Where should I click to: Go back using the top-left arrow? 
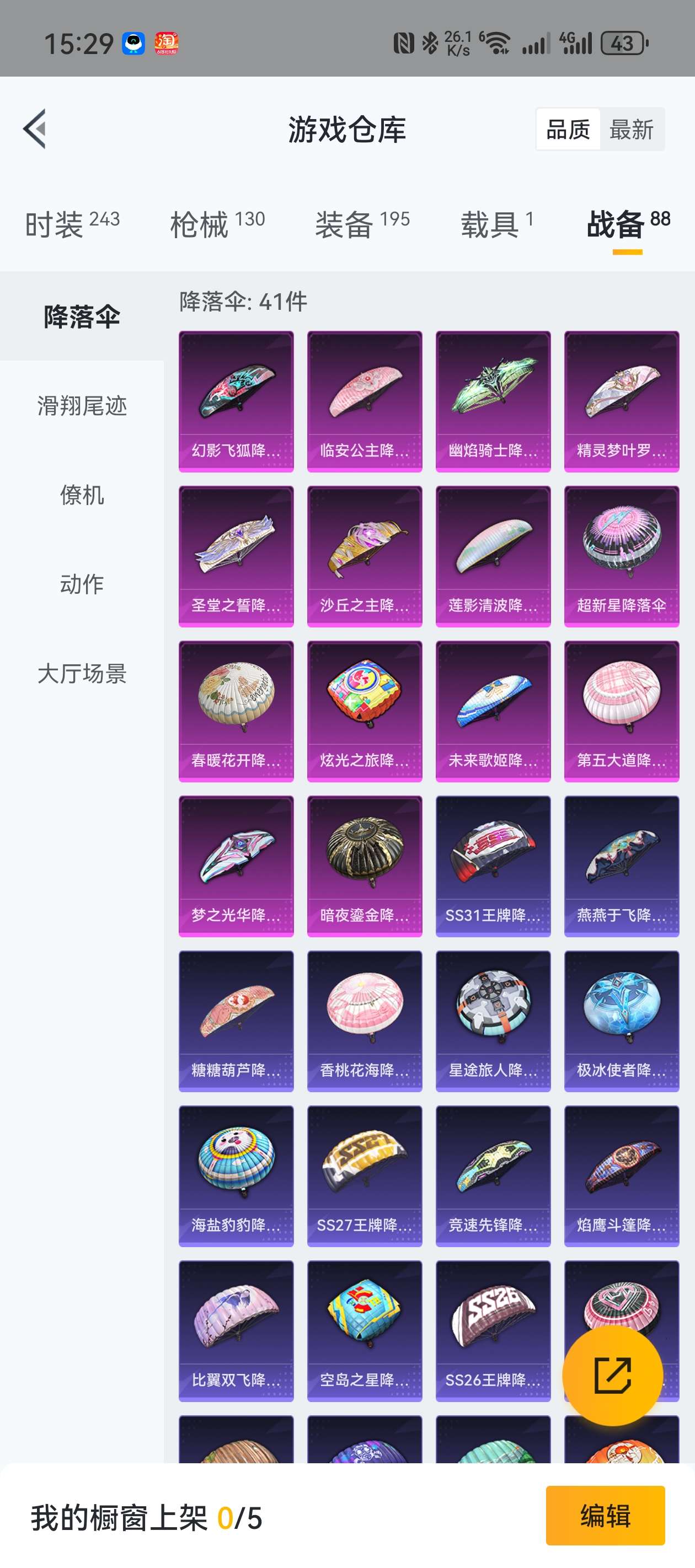pyautogui.click(x=35, y=129)
